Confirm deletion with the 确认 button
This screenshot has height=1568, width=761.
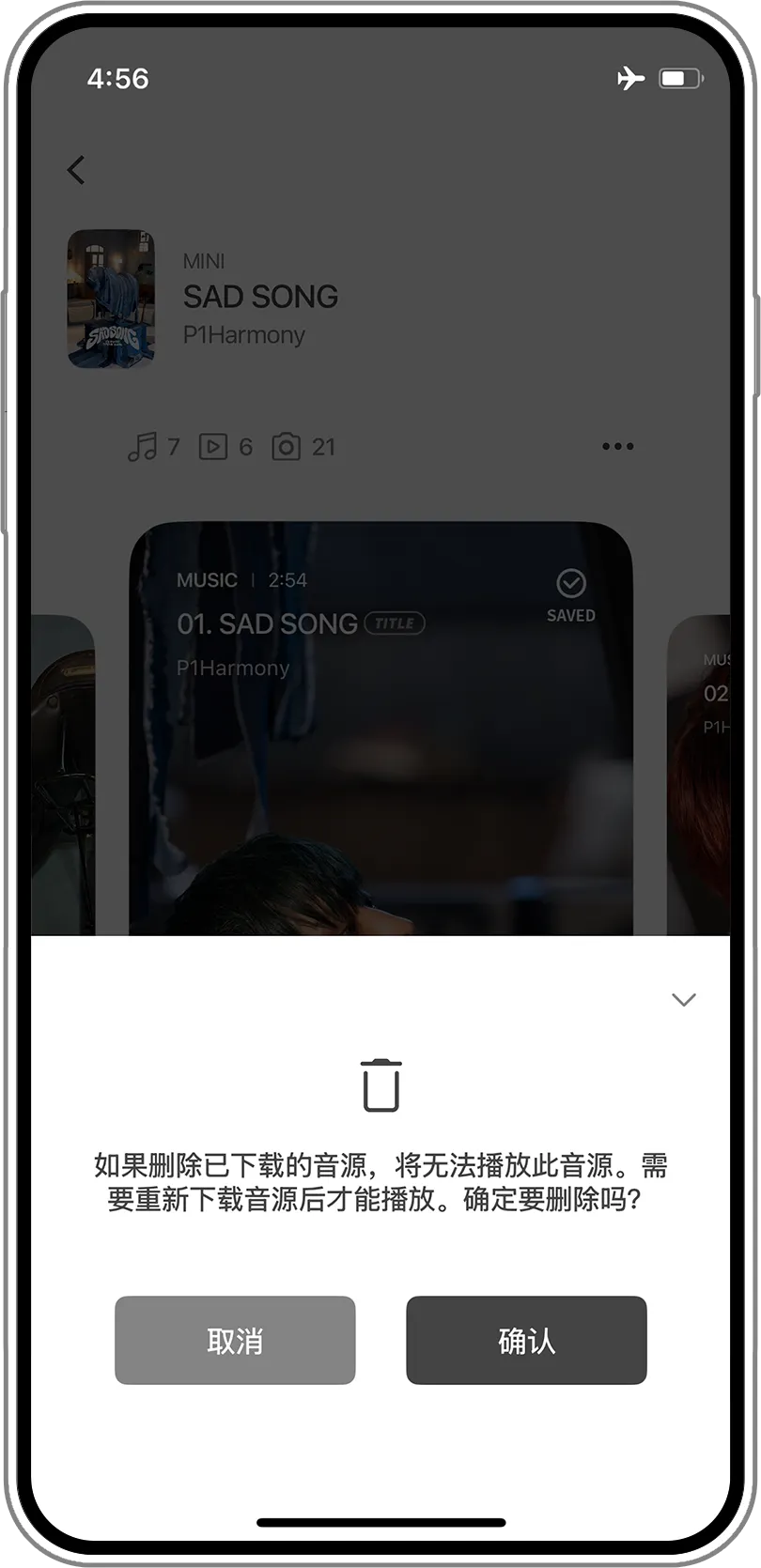click(526, 1340)
